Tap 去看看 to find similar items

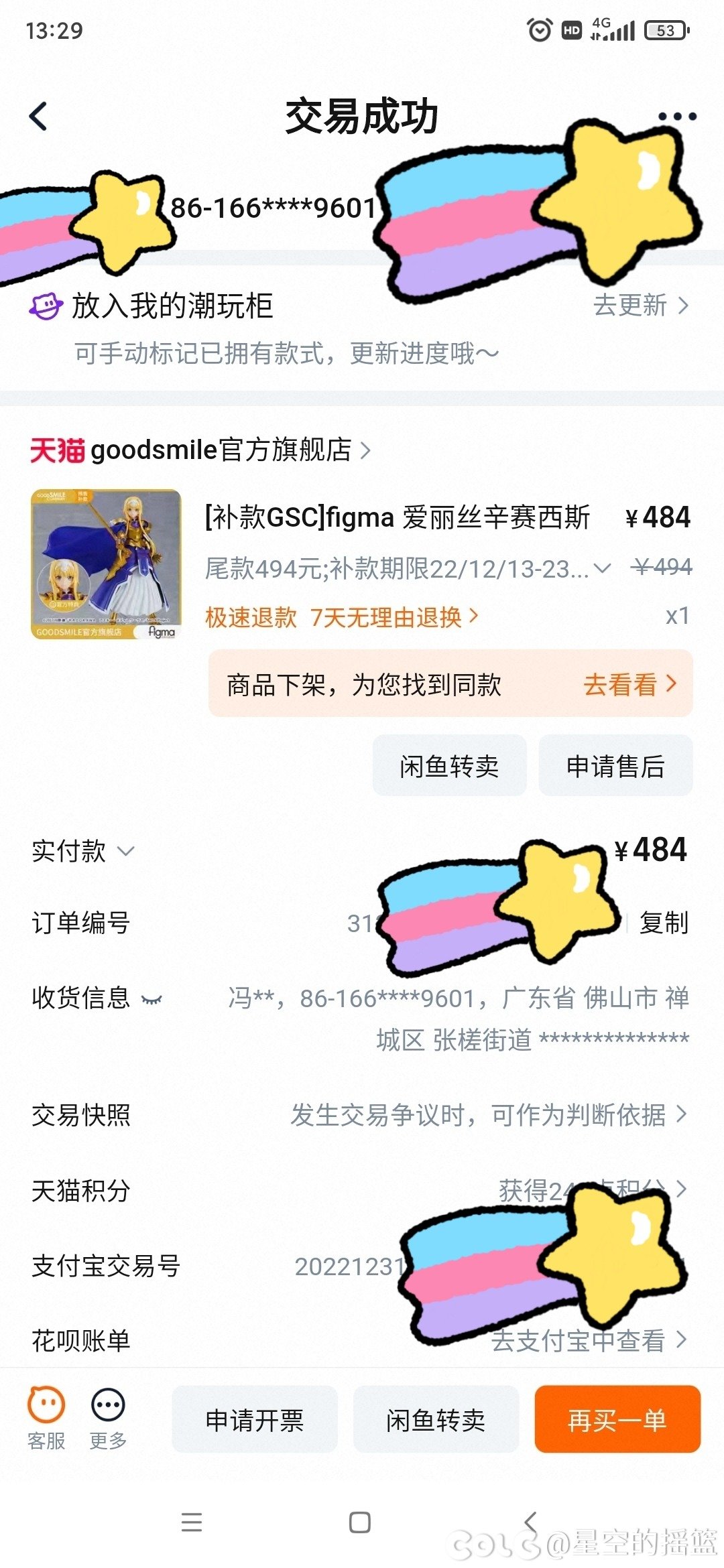630,684
